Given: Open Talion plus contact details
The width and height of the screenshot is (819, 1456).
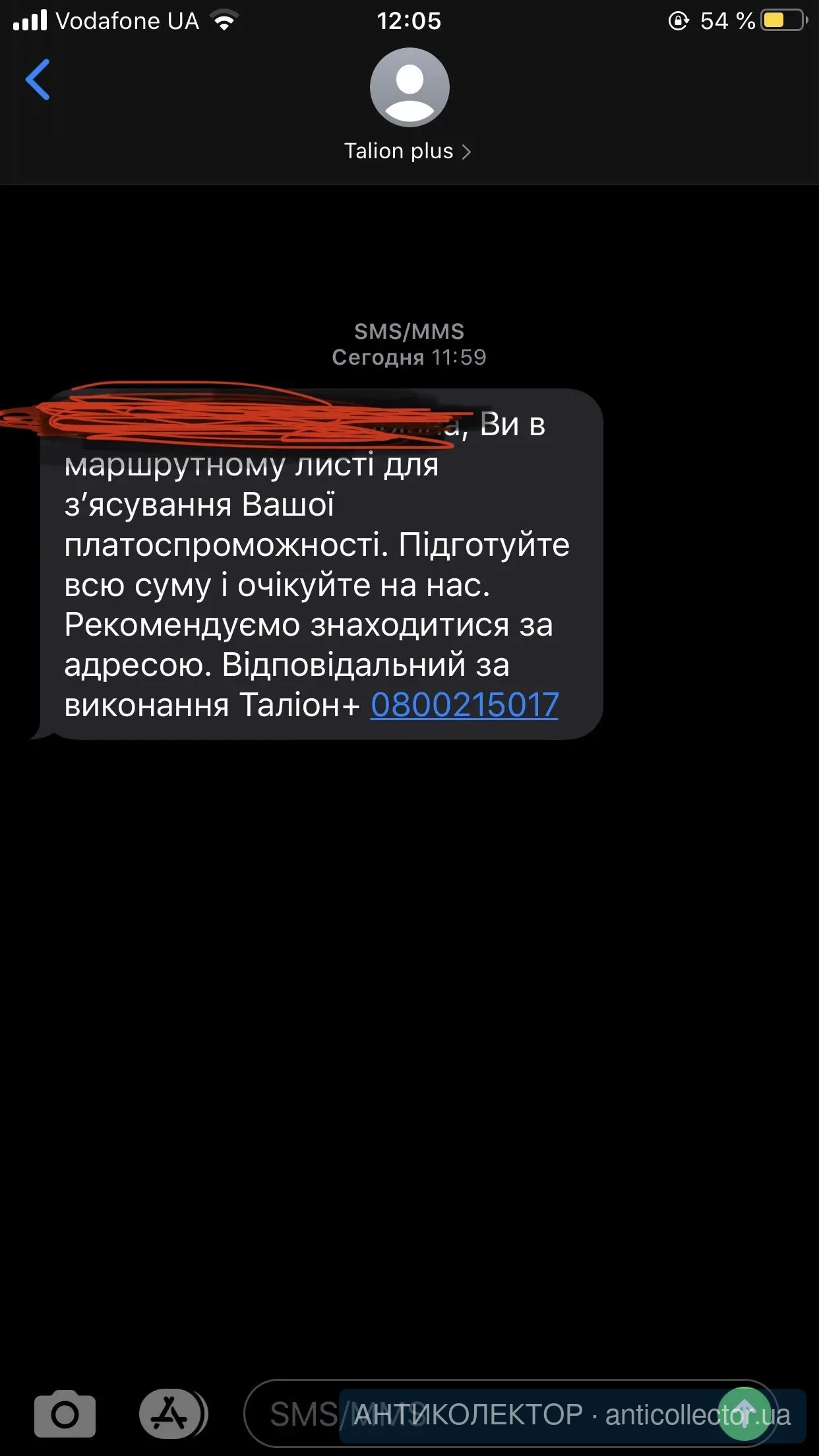Looking at the screenshot, I should [x=408, y=151].
